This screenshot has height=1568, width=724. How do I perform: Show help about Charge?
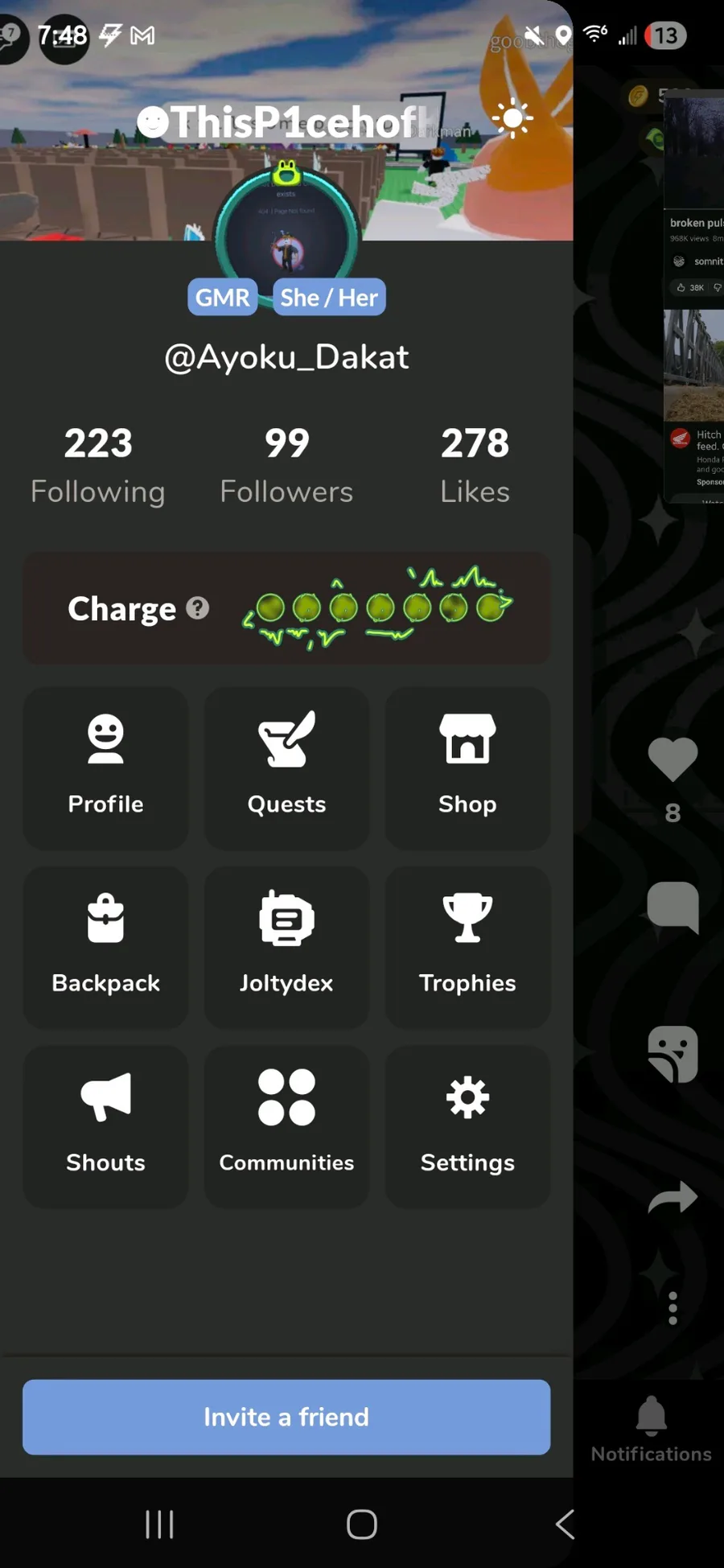pyautogui.click(x=198, y=608)
